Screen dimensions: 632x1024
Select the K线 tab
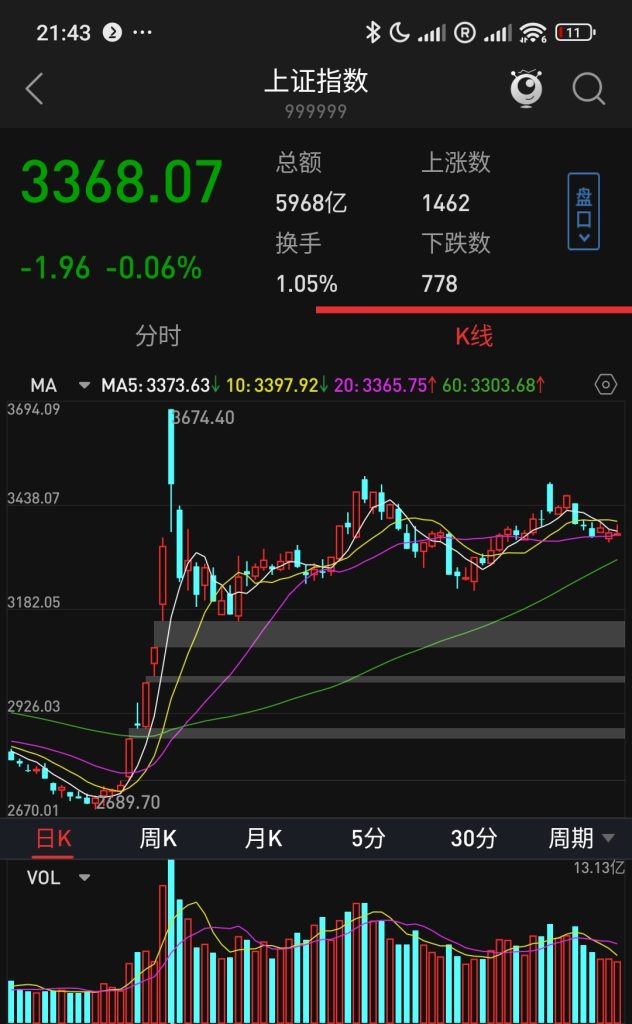[474, 336]
